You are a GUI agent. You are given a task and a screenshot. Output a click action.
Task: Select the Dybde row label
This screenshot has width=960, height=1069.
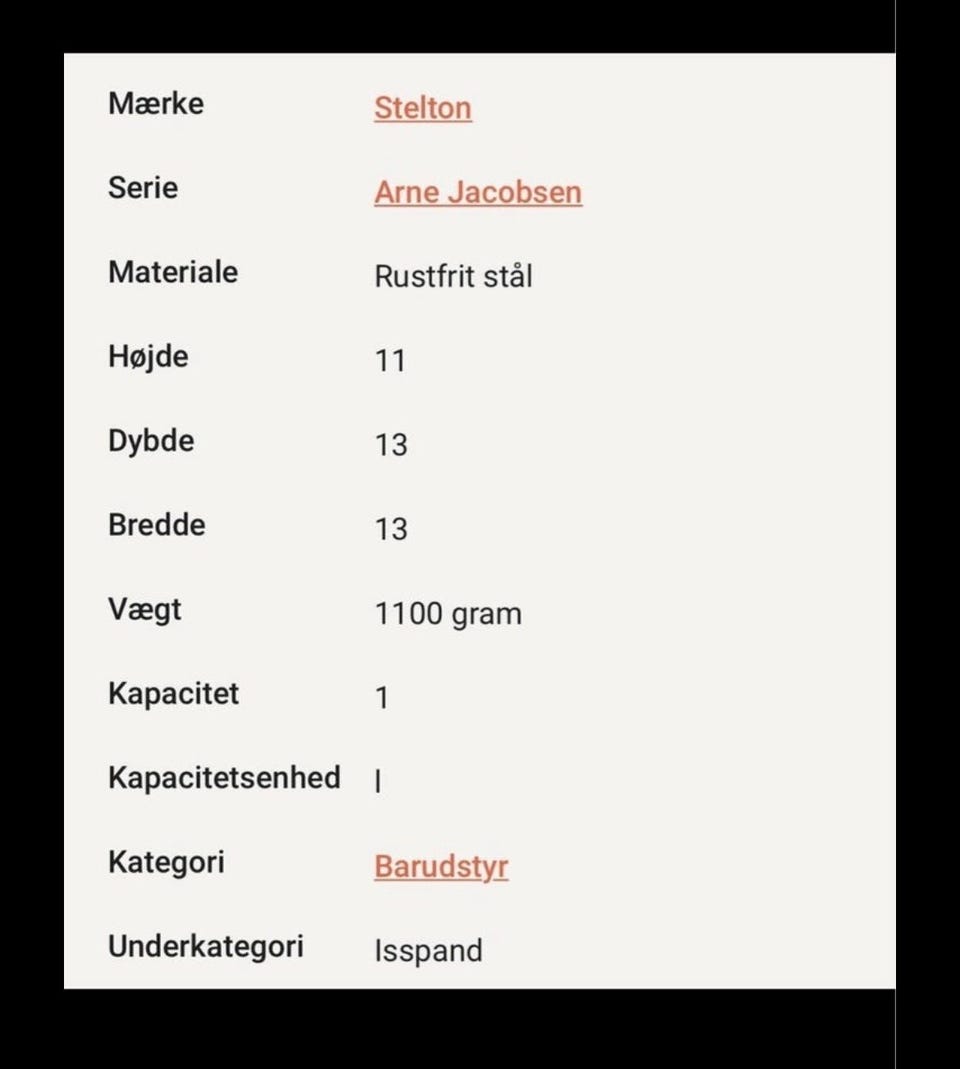click(150, 441)
